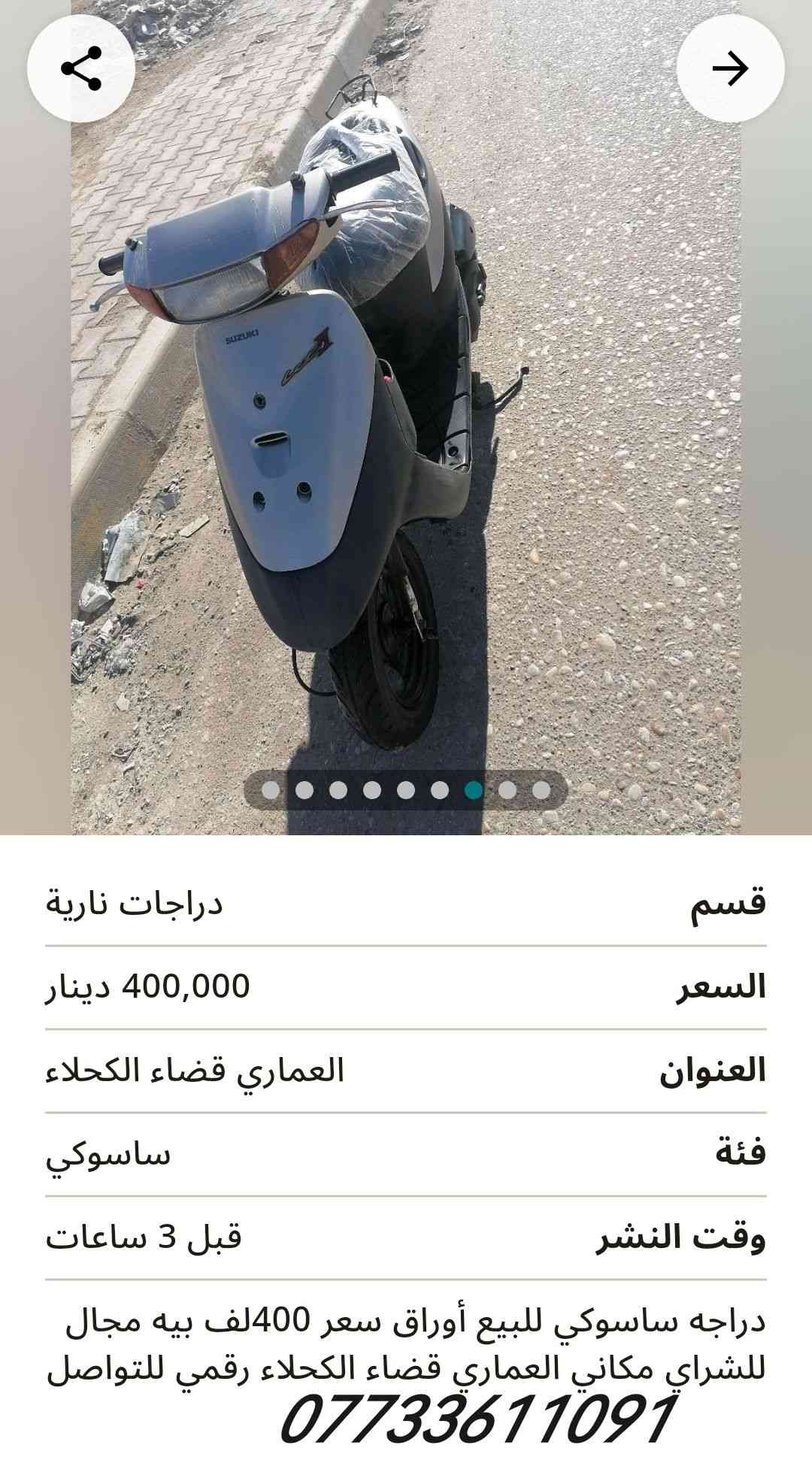Share this Suzuki scooter listing
812x1457 pixels.
81,68
